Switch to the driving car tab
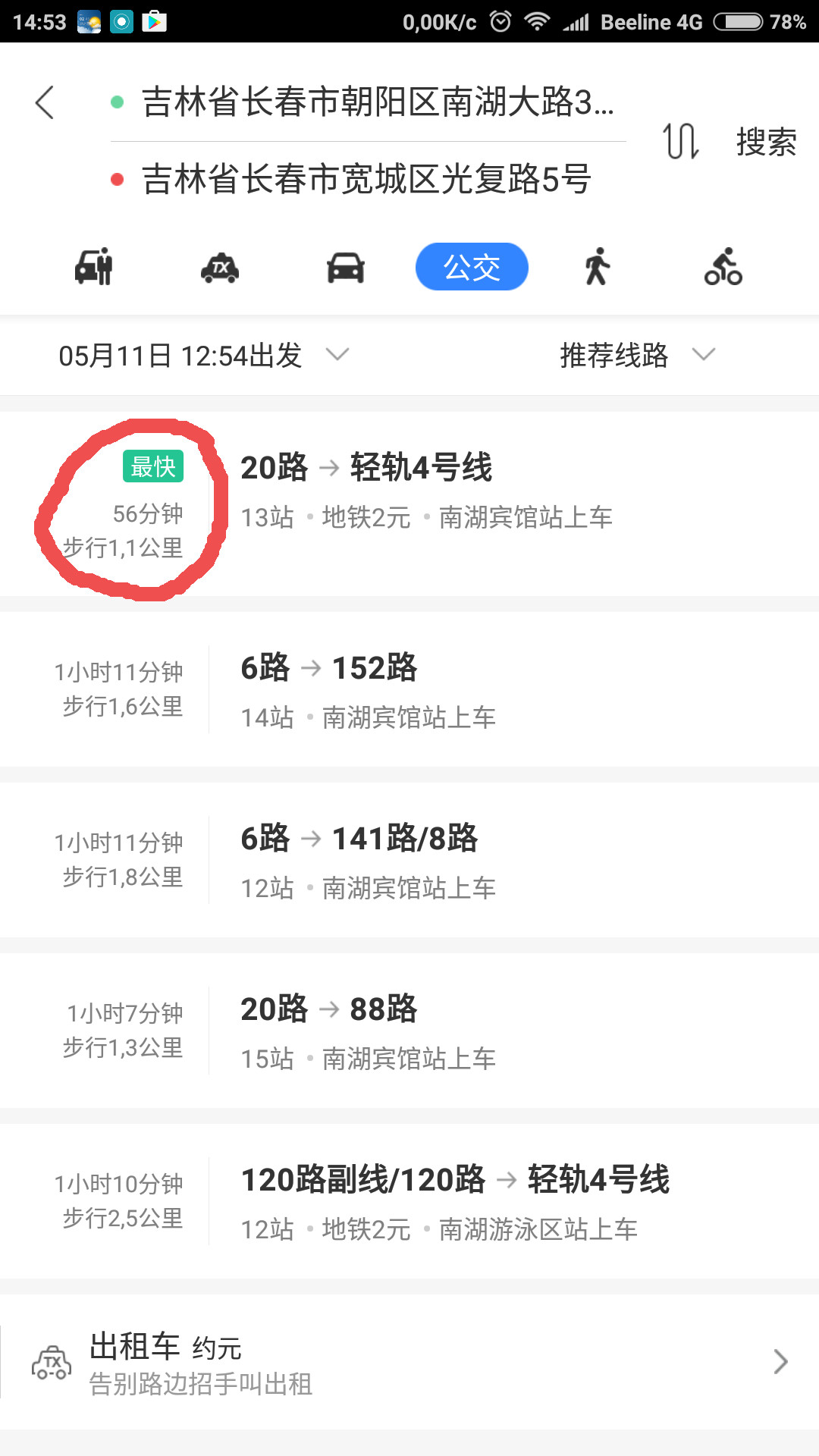 point(346,267)
